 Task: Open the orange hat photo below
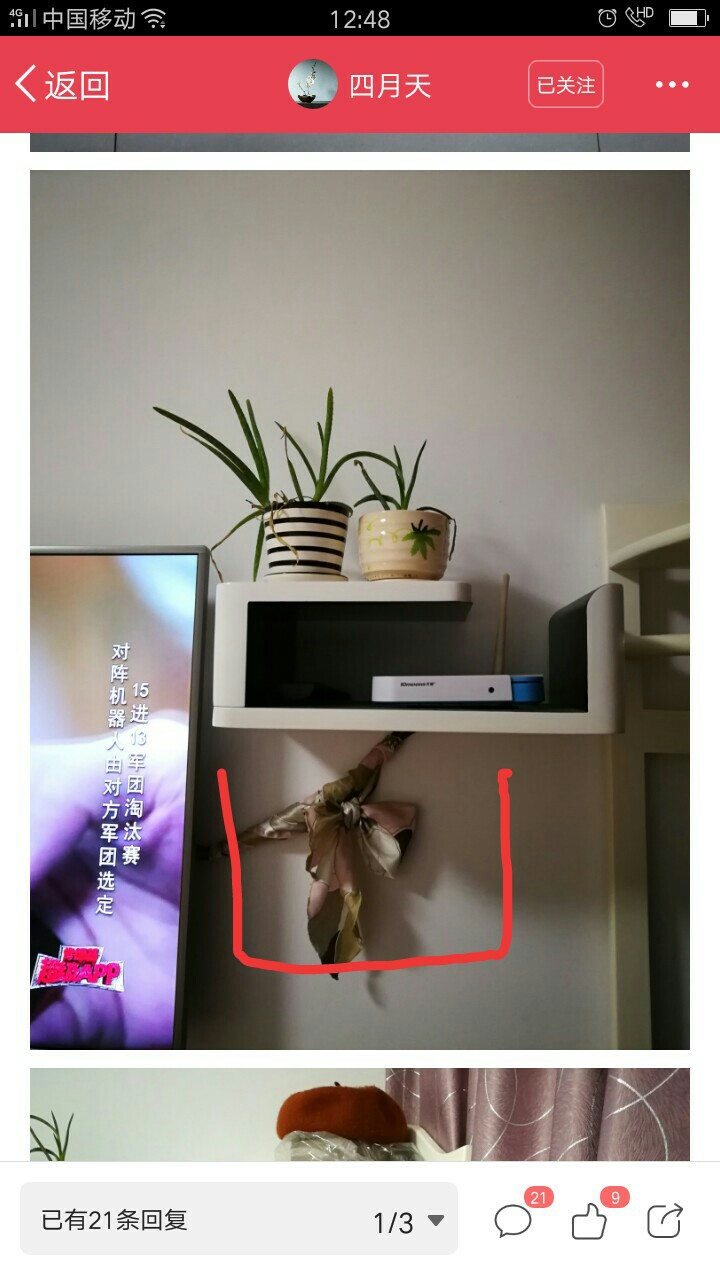pyautogui.click(x=360, y=1114)
